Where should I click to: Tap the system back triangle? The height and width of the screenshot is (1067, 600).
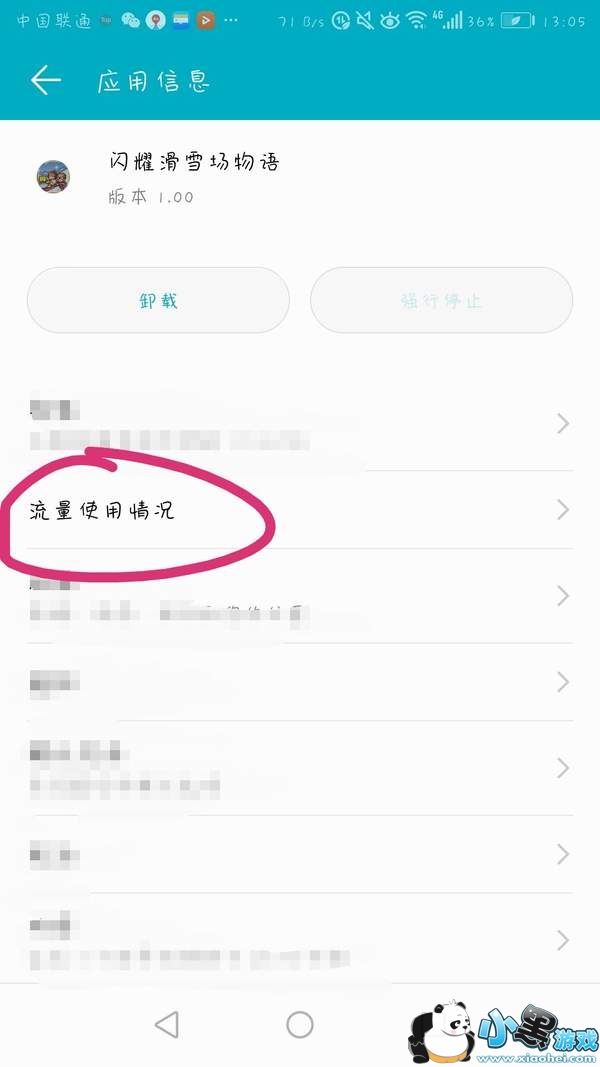coord(167,1023)
